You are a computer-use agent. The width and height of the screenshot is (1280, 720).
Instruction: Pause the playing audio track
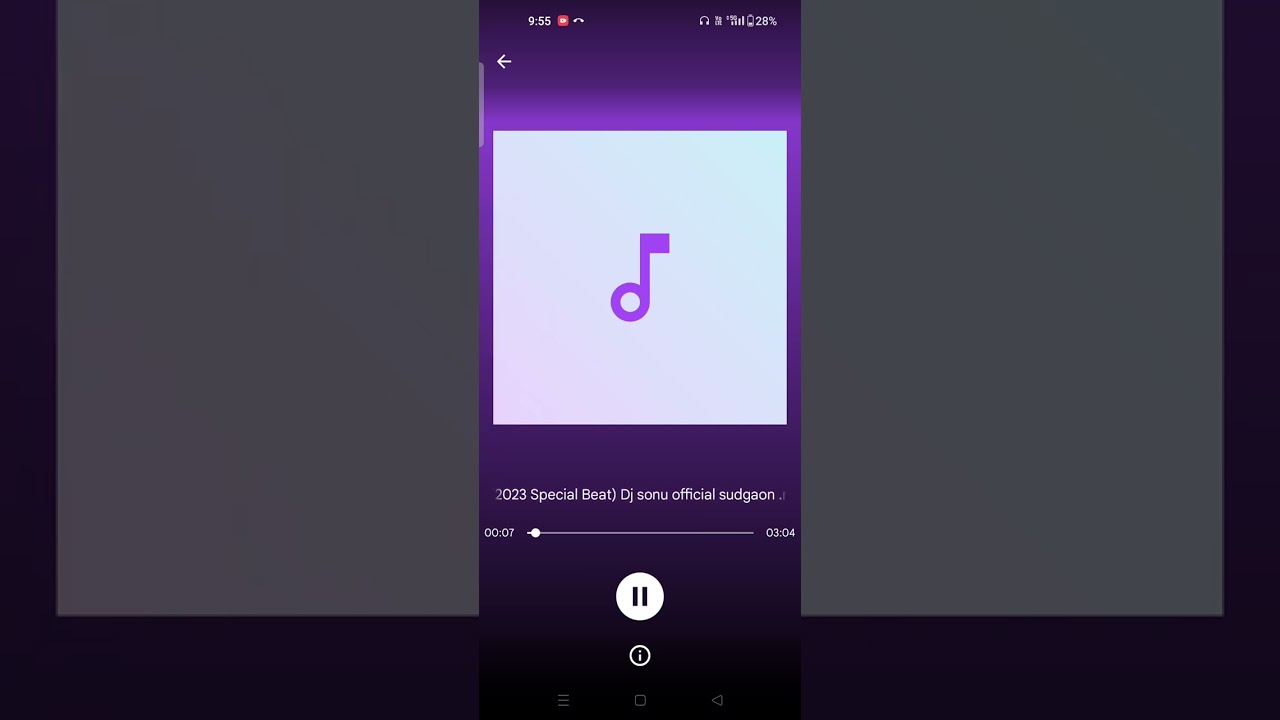coord(640,597)
